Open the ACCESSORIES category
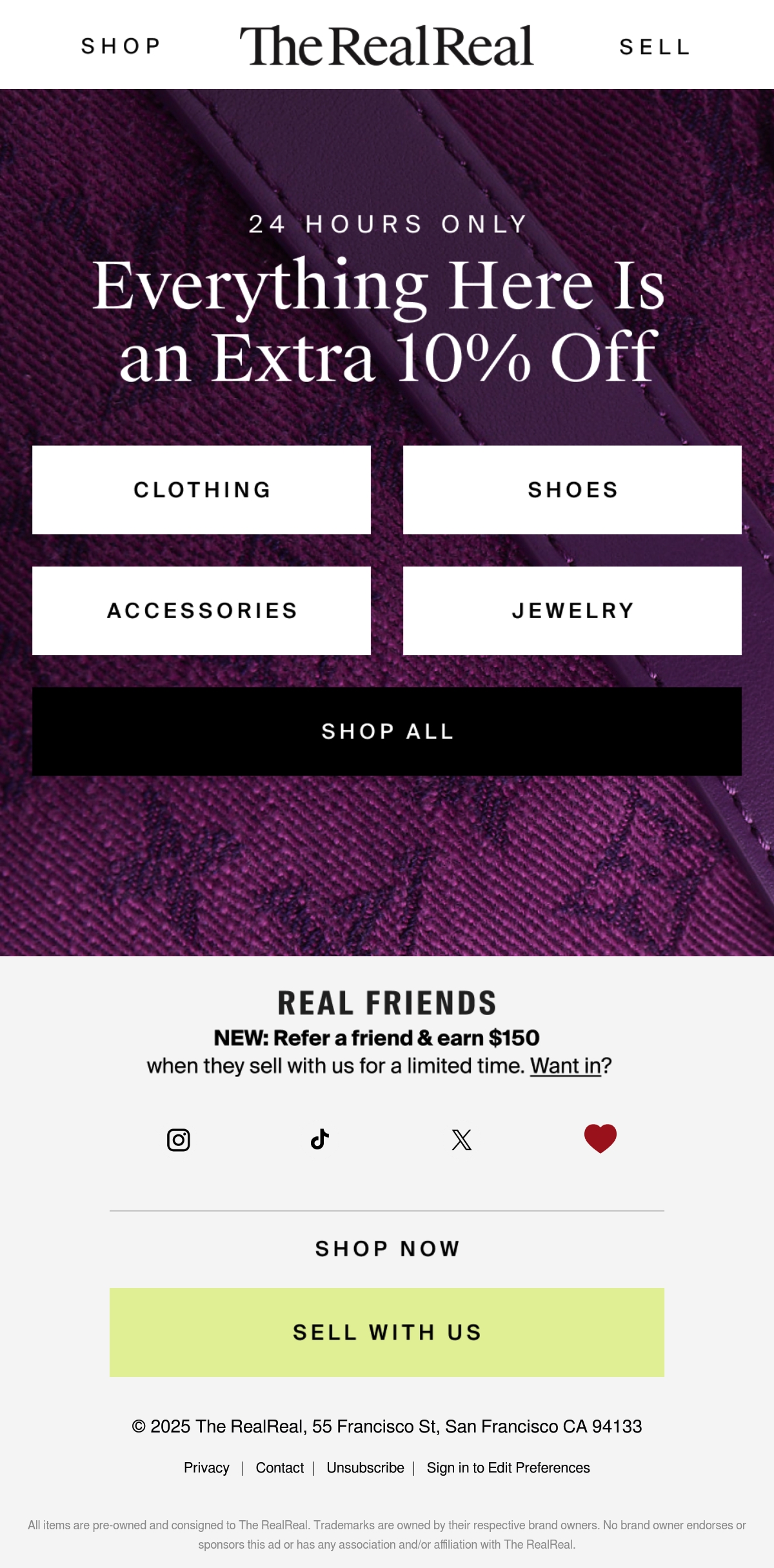Image resolution: width=774 pixels, height=1568 pixels. coord(201,610)
